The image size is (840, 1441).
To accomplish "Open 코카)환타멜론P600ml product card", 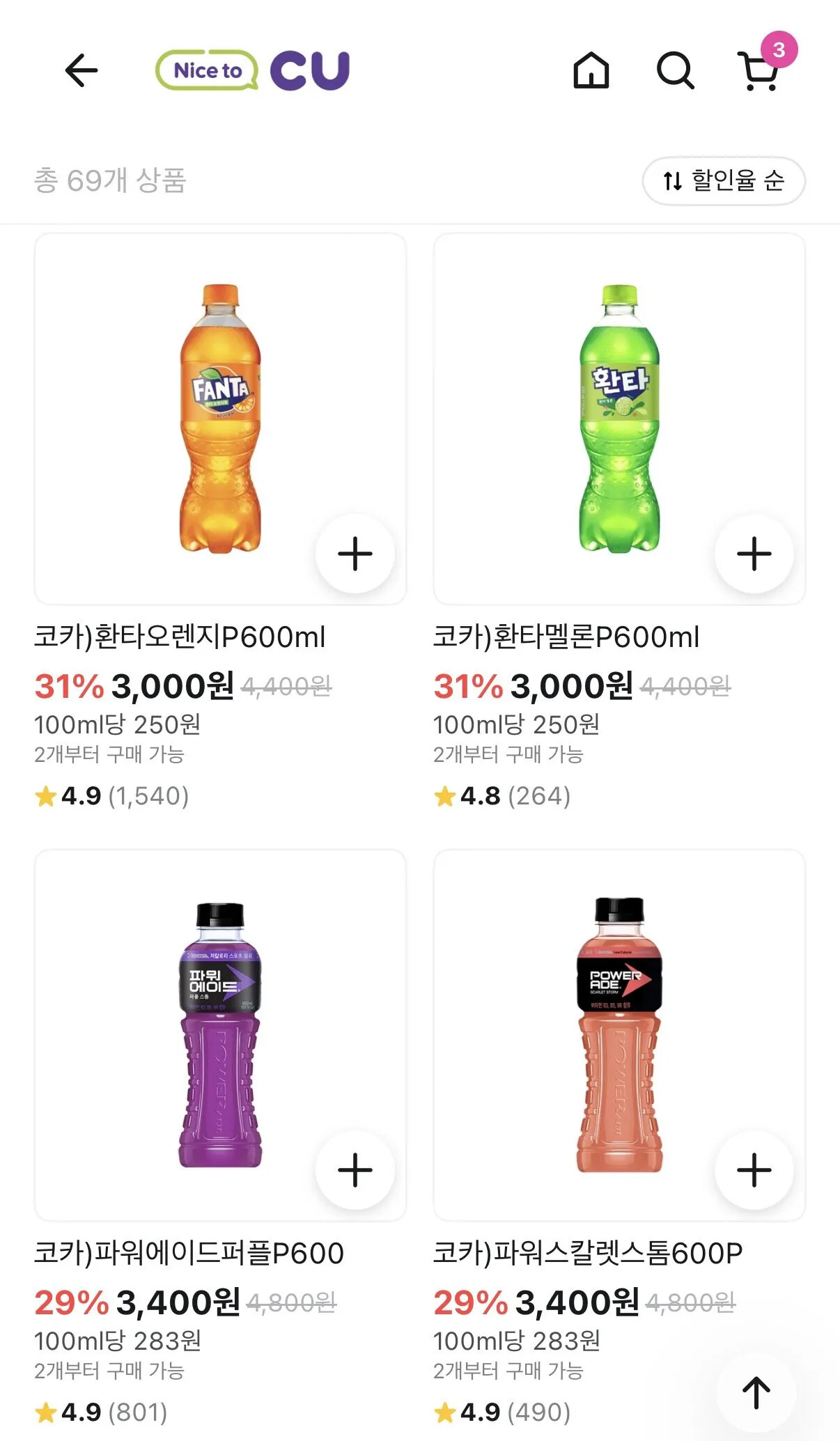I will (619, 418).
